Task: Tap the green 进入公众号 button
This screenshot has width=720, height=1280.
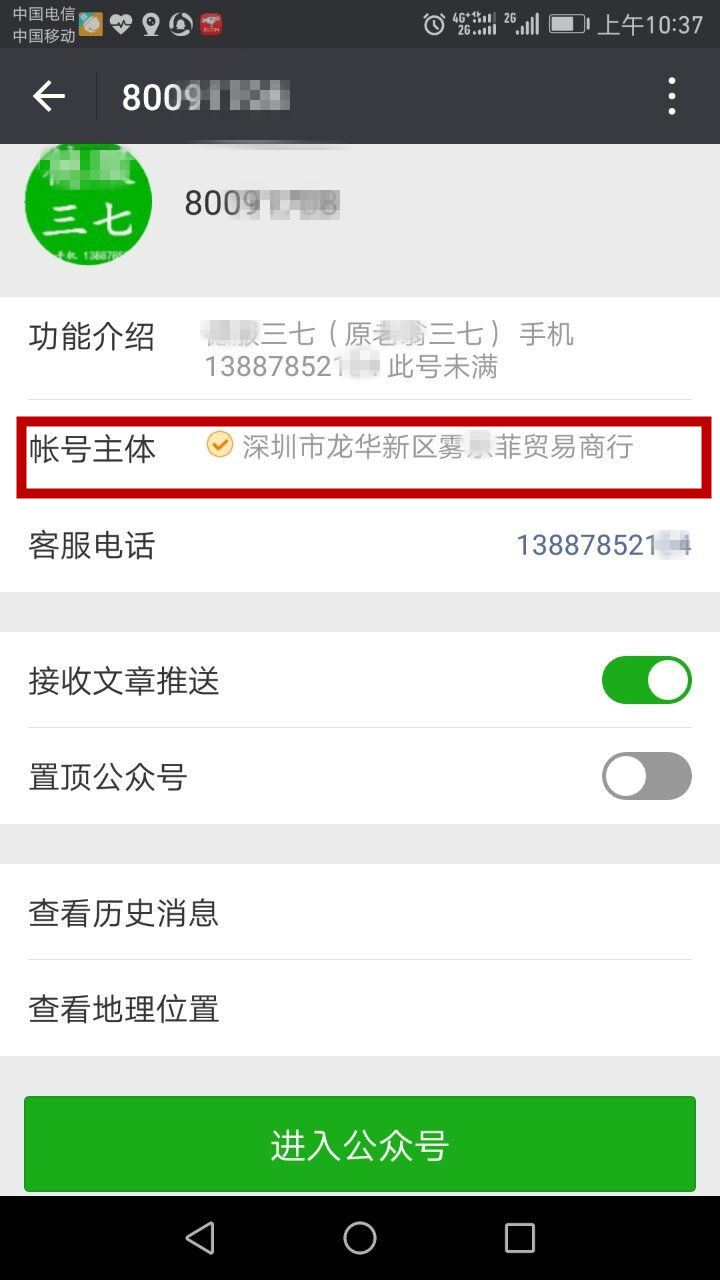Action: [x=360, y=1144]
